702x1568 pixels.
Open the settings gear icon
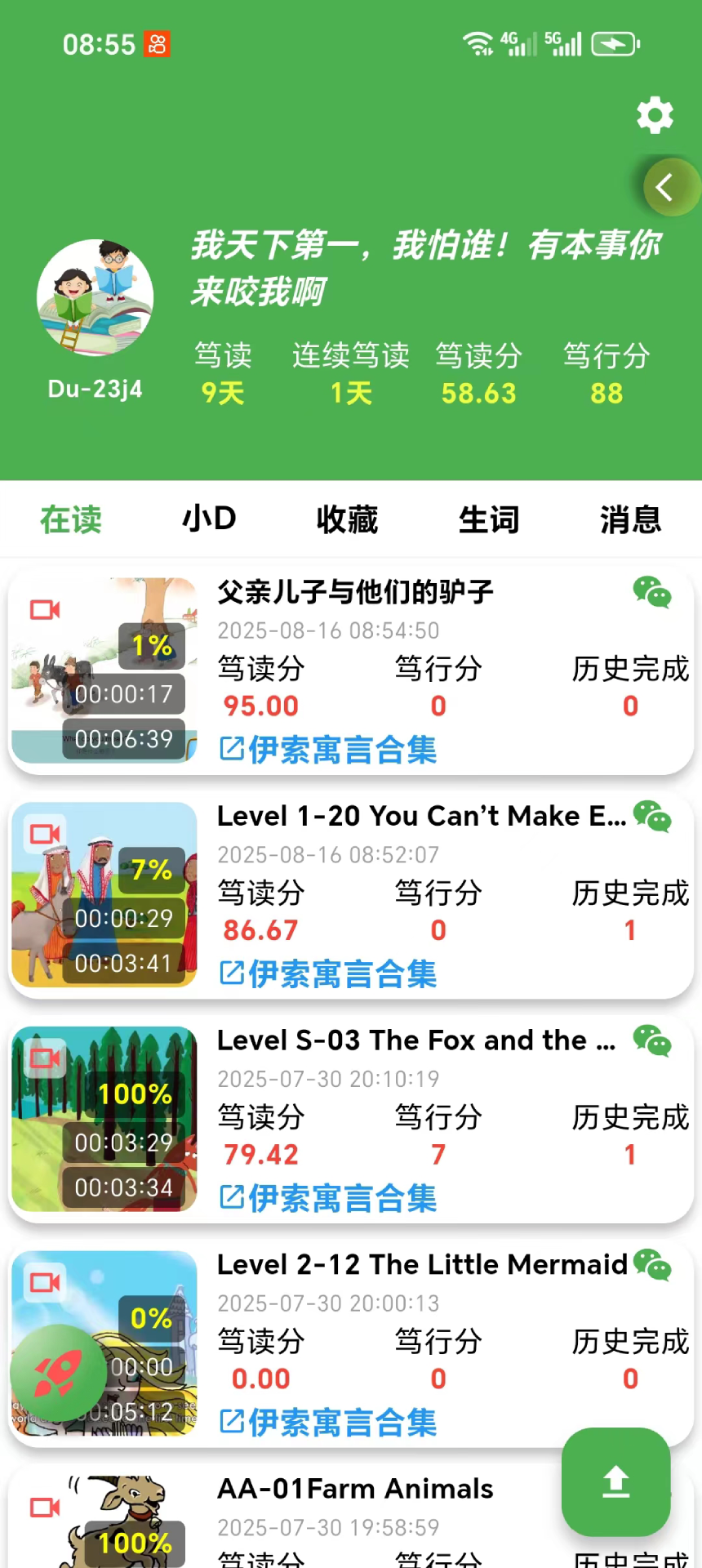pos(655,115)
